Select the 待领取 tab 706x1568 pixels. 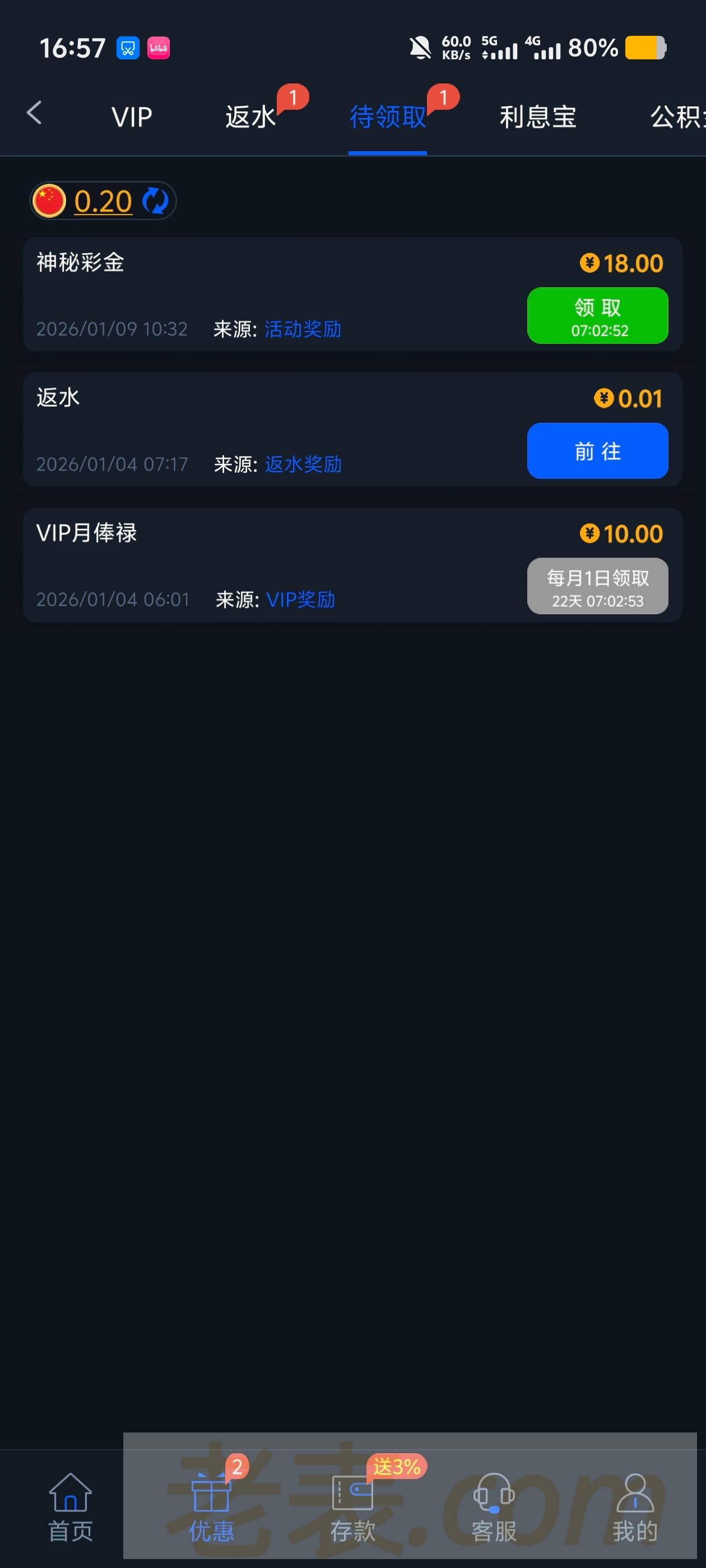pyautogui.click(x=387, y=117)
